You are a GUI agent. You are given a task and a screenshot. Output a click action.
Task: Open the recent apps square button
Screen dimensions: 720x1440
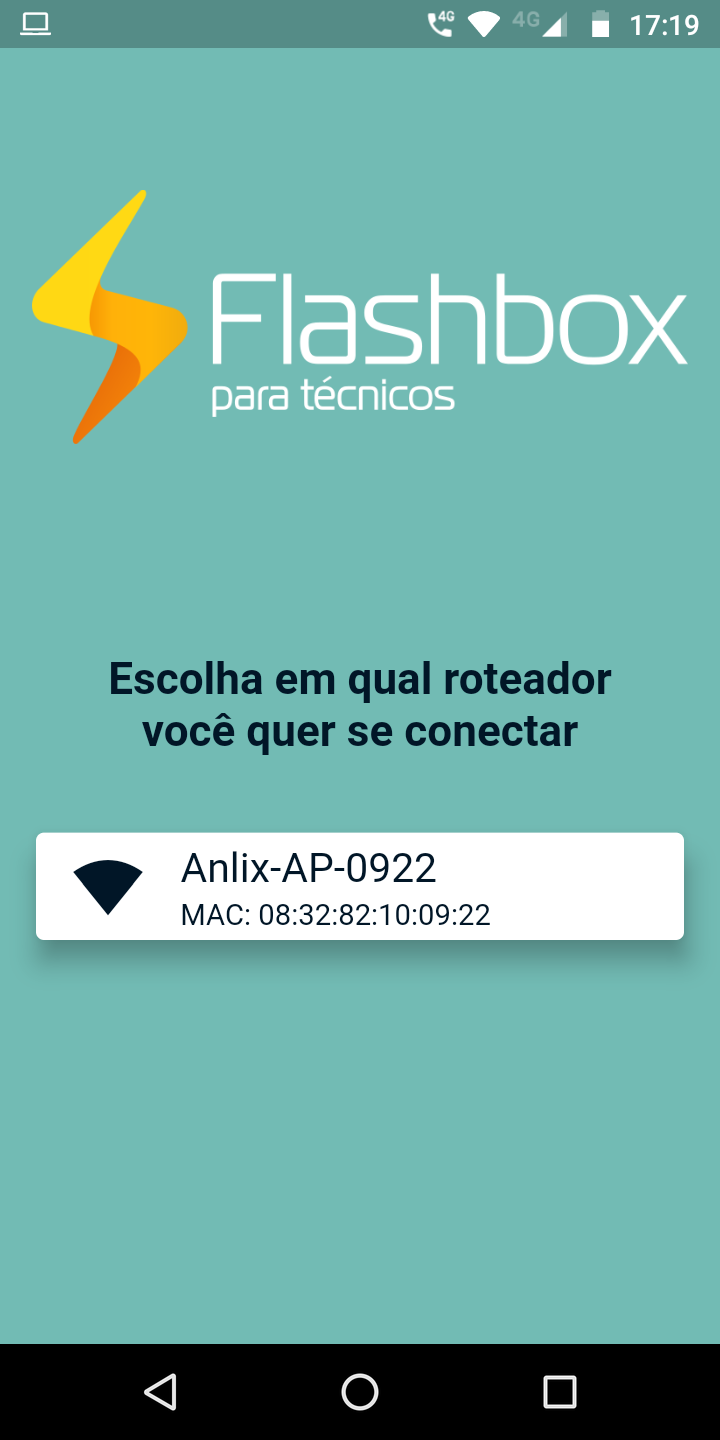coord(560,1390)
